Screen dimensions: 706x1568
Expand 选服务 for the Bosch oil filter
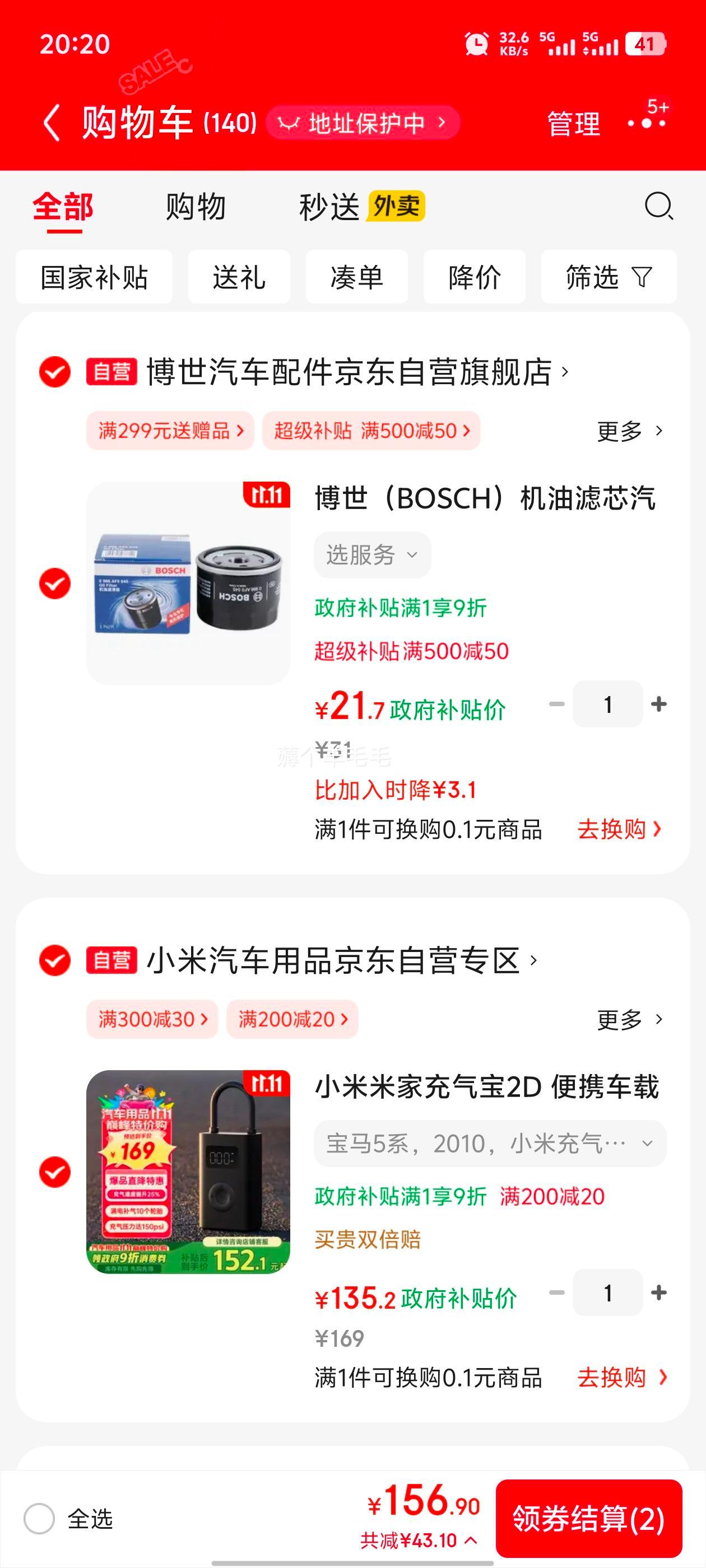372,554
